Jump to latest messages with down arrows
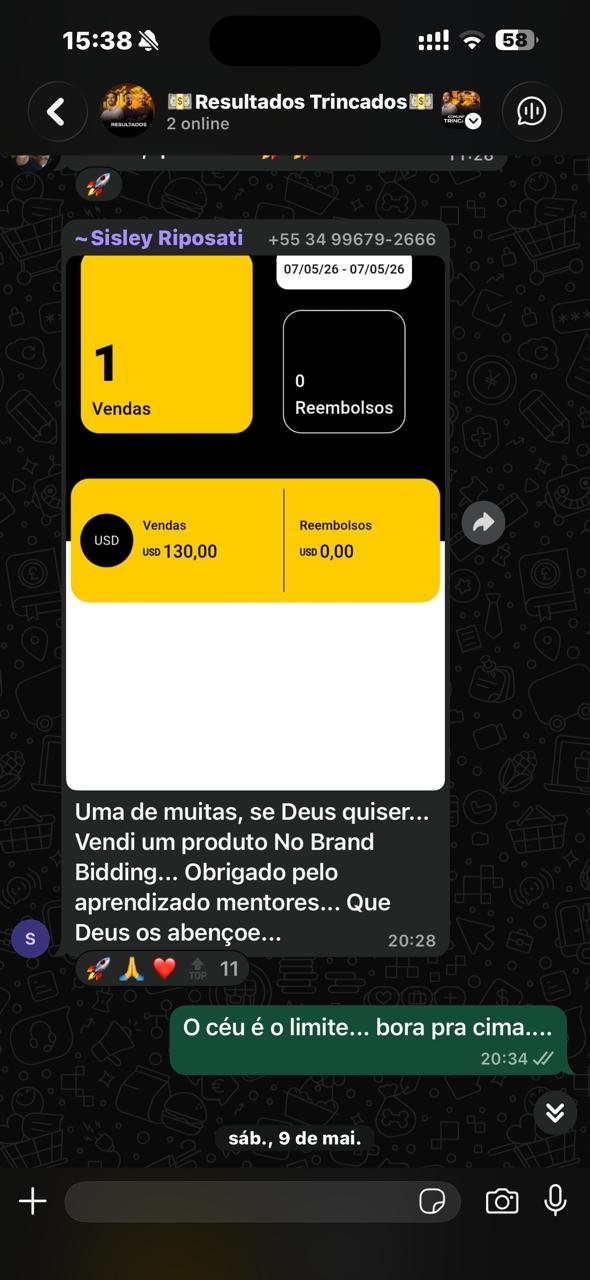The image size is (590, 1280). (x=555, y=1112)
